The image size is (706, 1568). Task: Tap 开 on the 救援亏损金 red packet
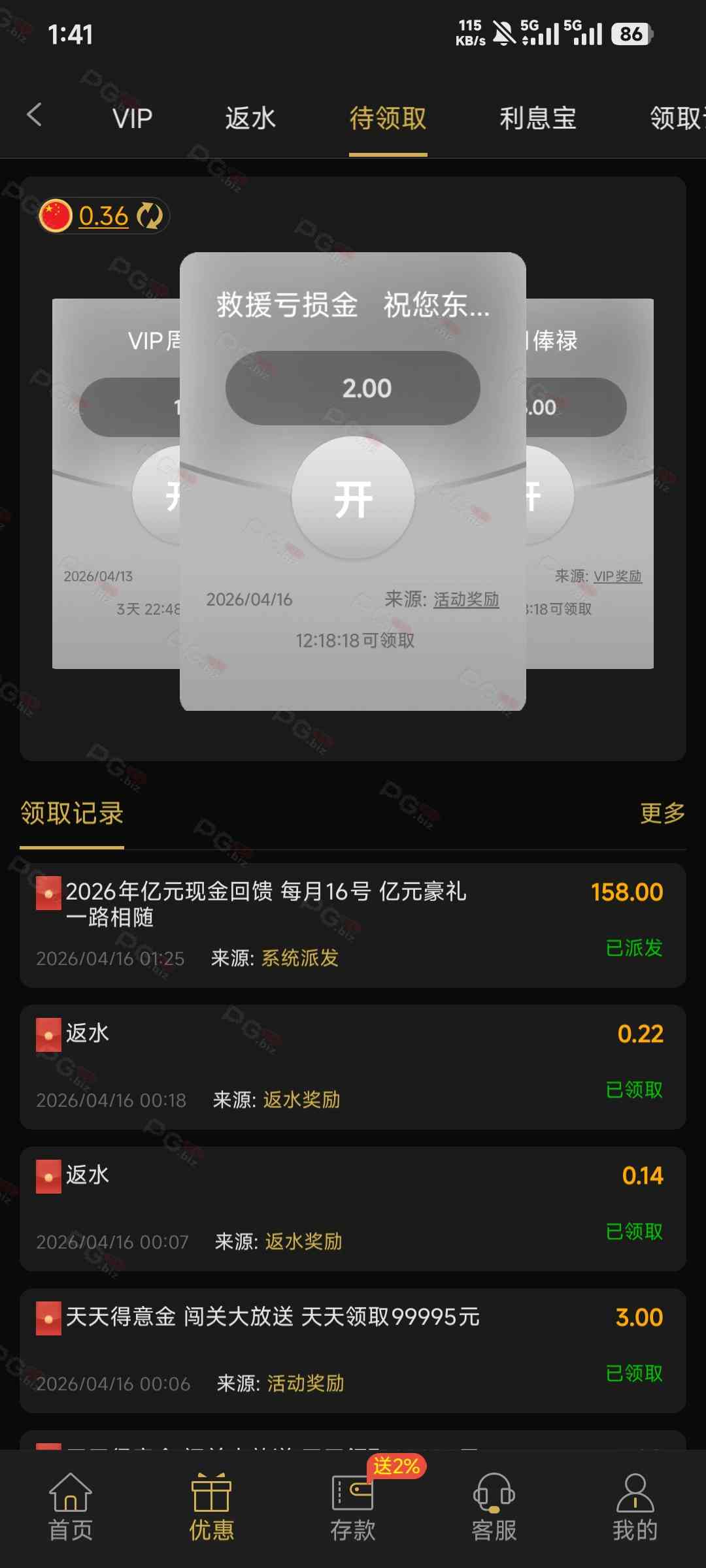click(353, 498)
